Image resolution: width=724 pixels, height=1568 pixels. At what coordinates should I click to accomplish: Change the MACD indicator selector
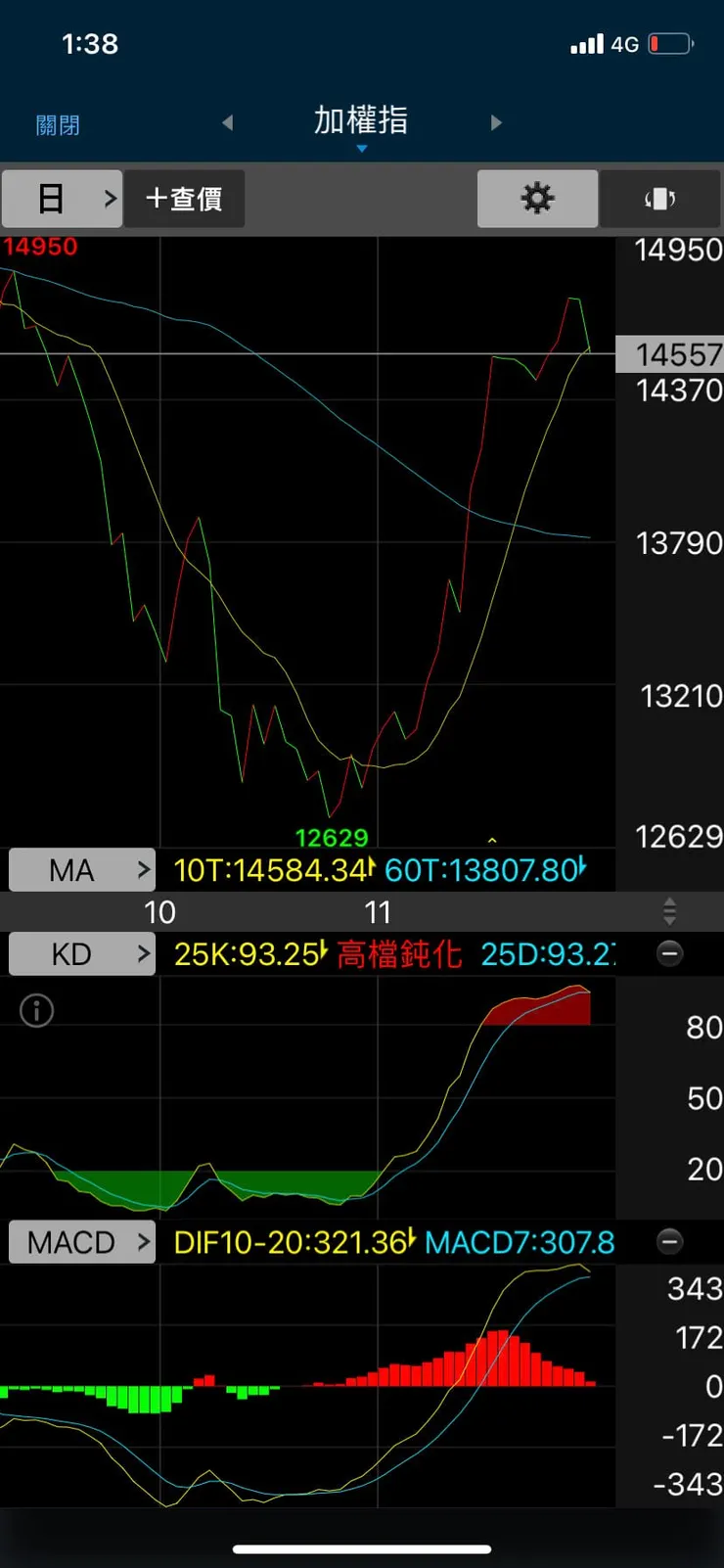tap(82, 1242)
